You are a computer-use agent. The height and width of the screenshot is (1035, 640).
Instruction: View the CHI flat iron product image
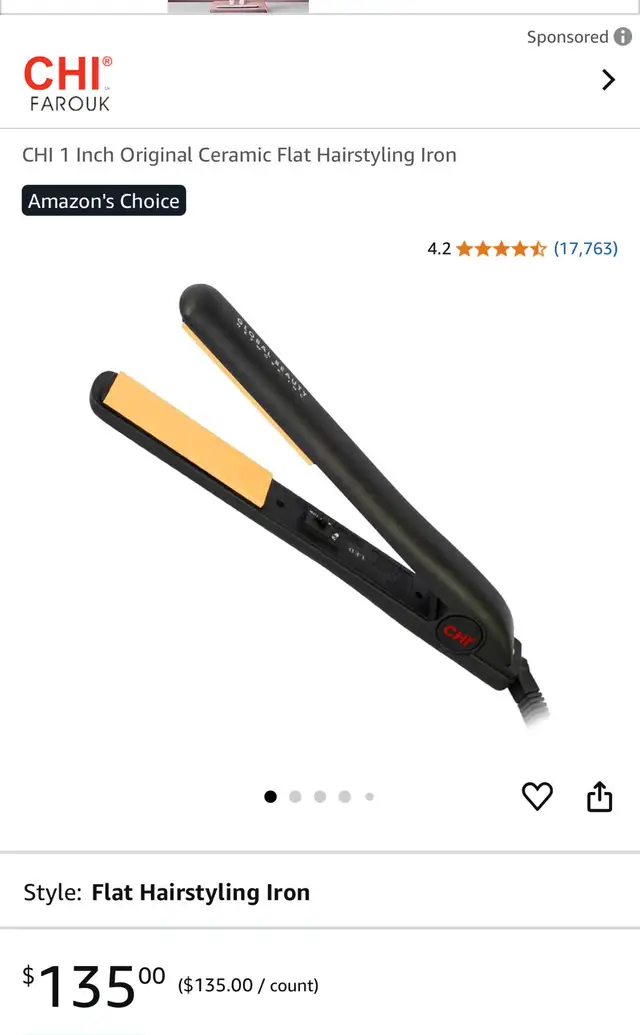pyautogui.click(x=320, y=505)
